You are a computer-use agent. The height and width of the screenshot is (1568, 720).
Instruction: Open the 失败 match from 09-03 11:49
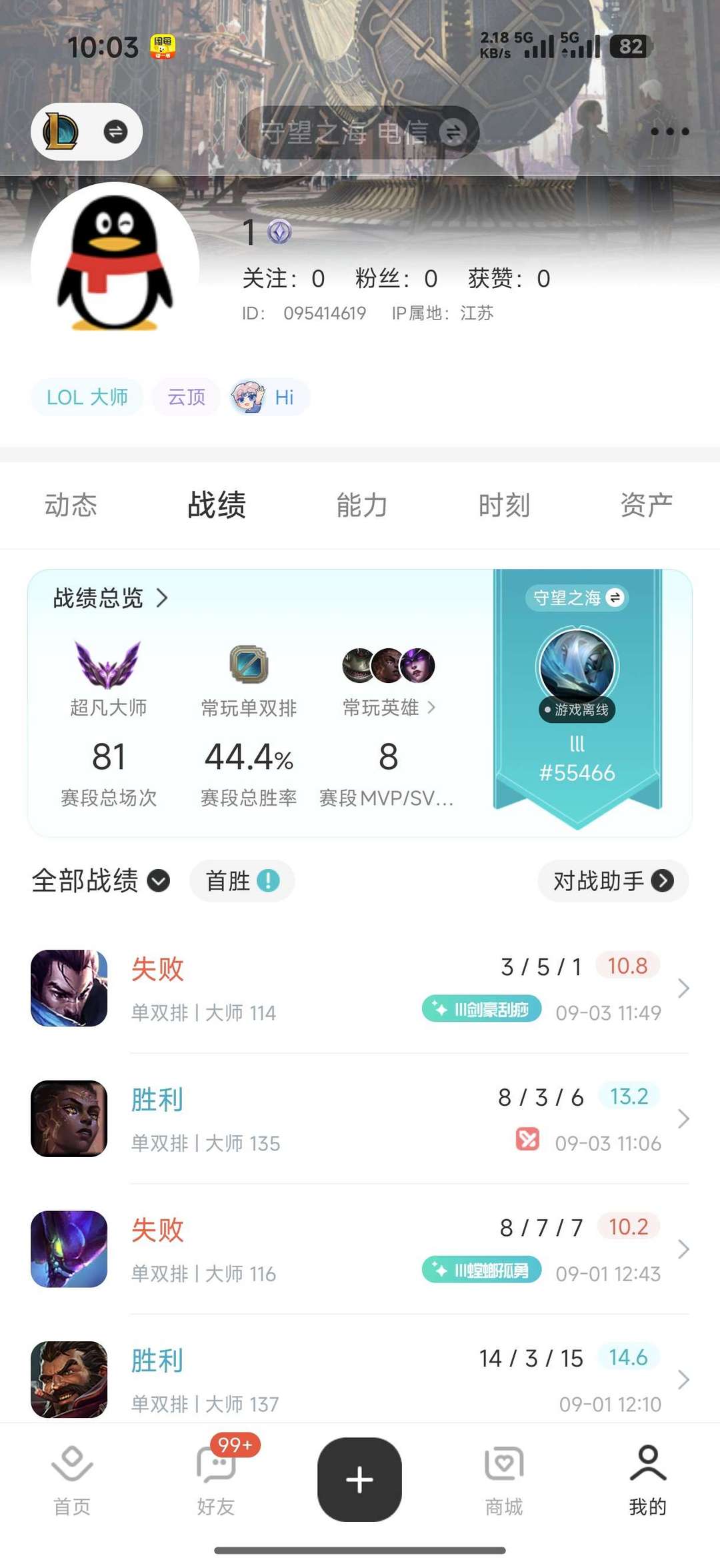coord(360,988)
